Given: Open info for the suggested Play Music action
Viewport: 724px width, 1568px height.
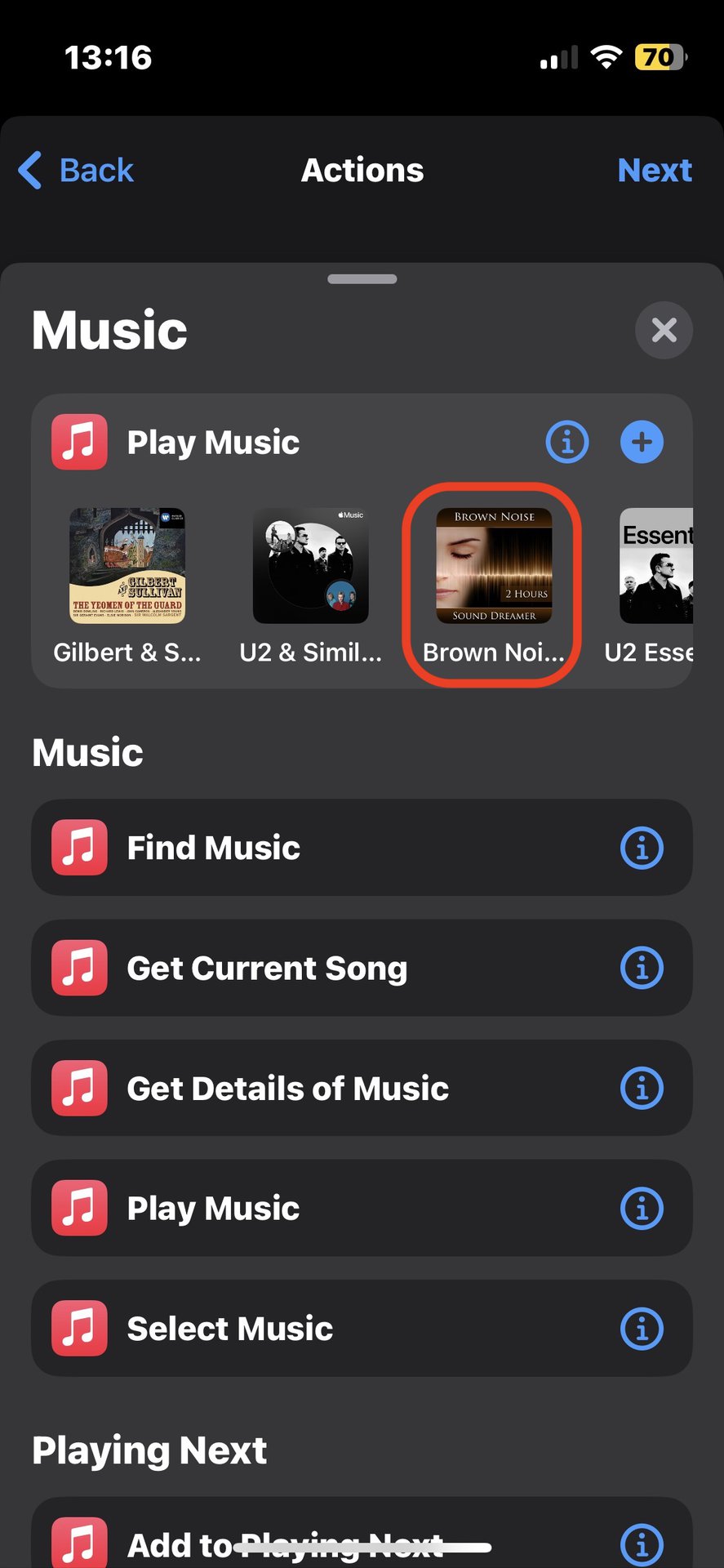Looking at the screenshot, I should click(566, 443).
